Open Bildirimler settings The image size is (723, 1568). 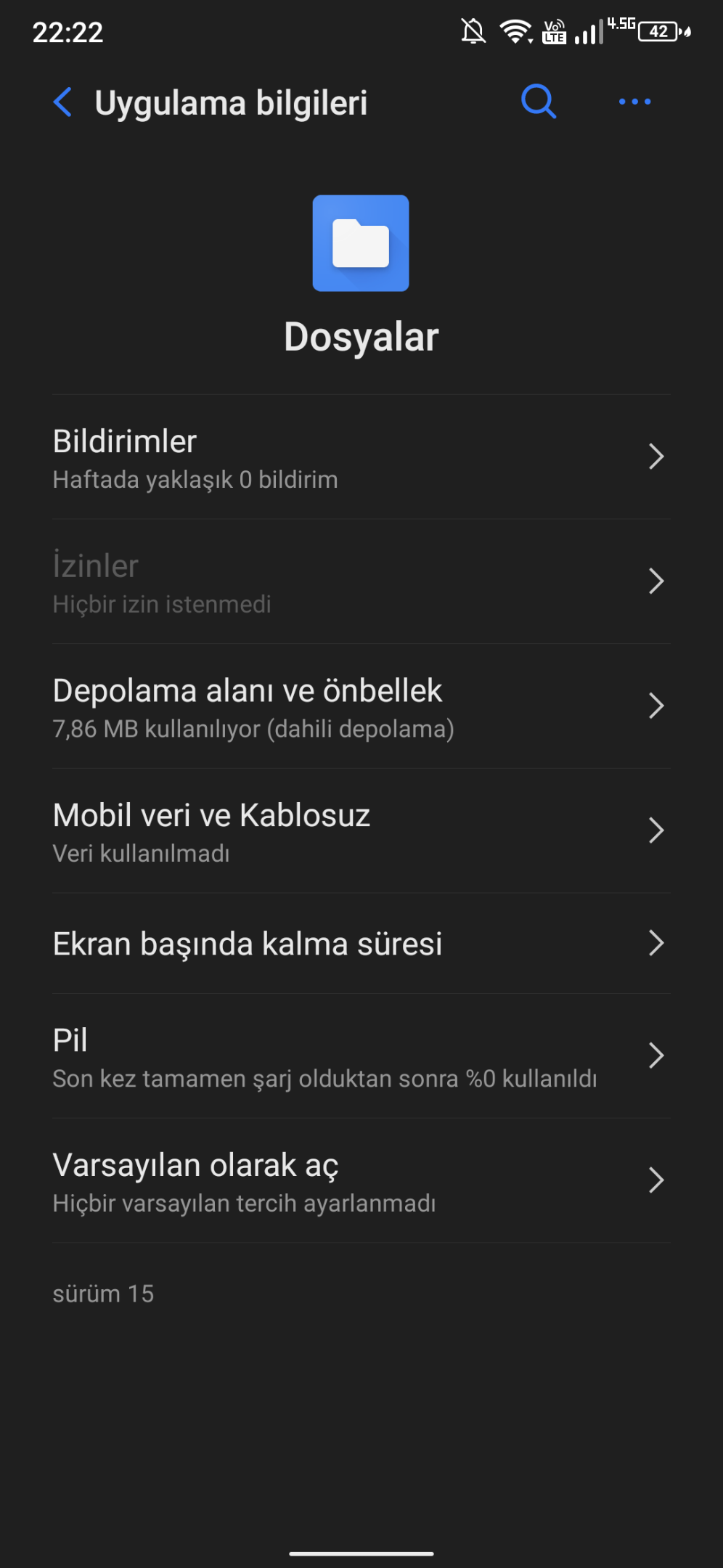[x=361, y=457]
